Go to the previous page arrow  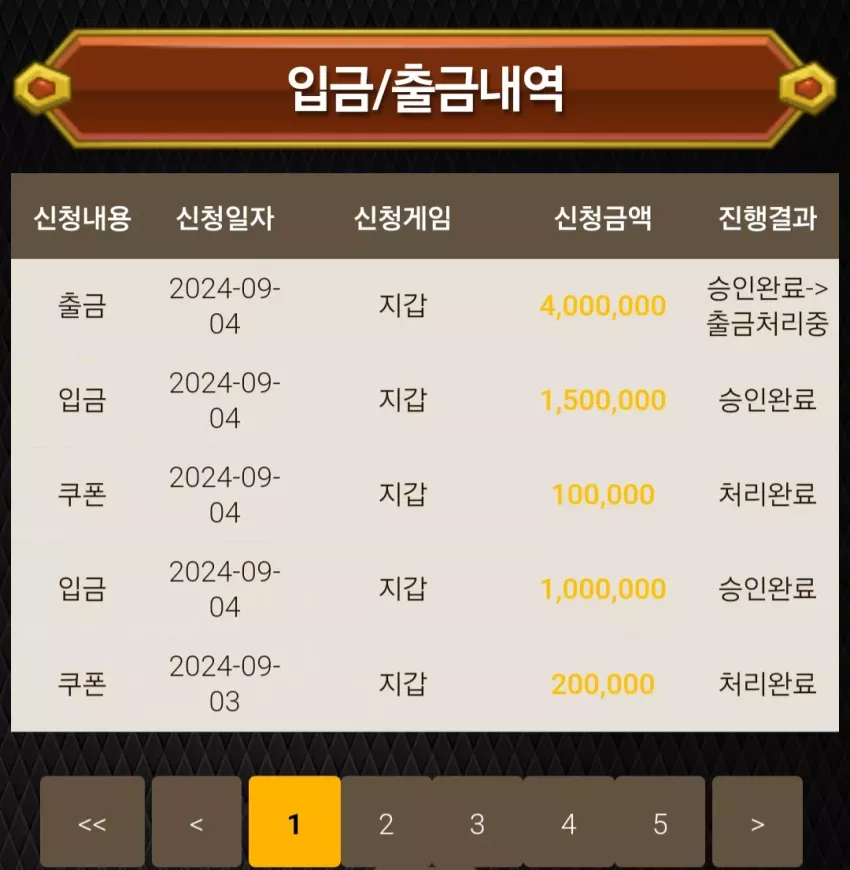pos(196,822)
